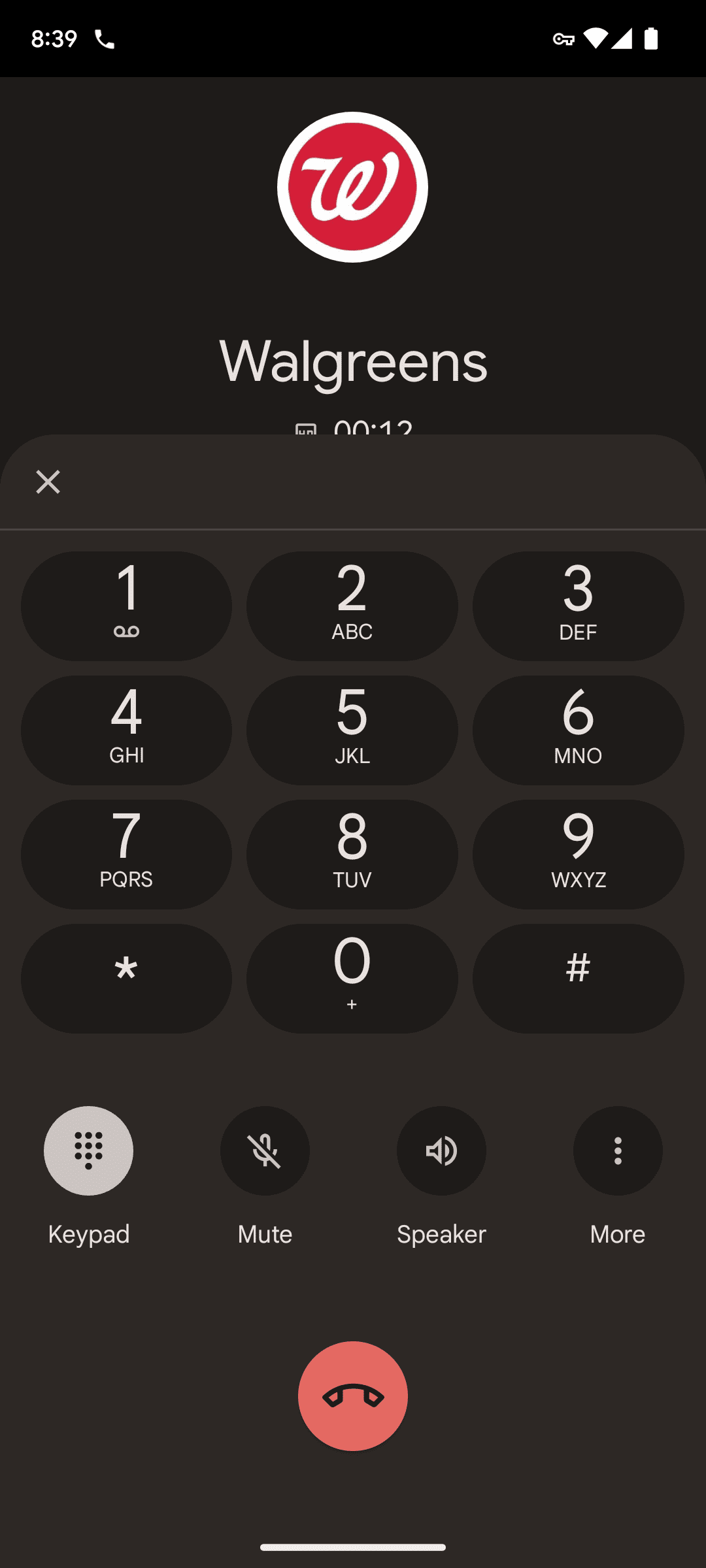Screen dimensions: 706x1568
Task: Enter 8 TUV on the keypad
Action: [x=352, y=855]
